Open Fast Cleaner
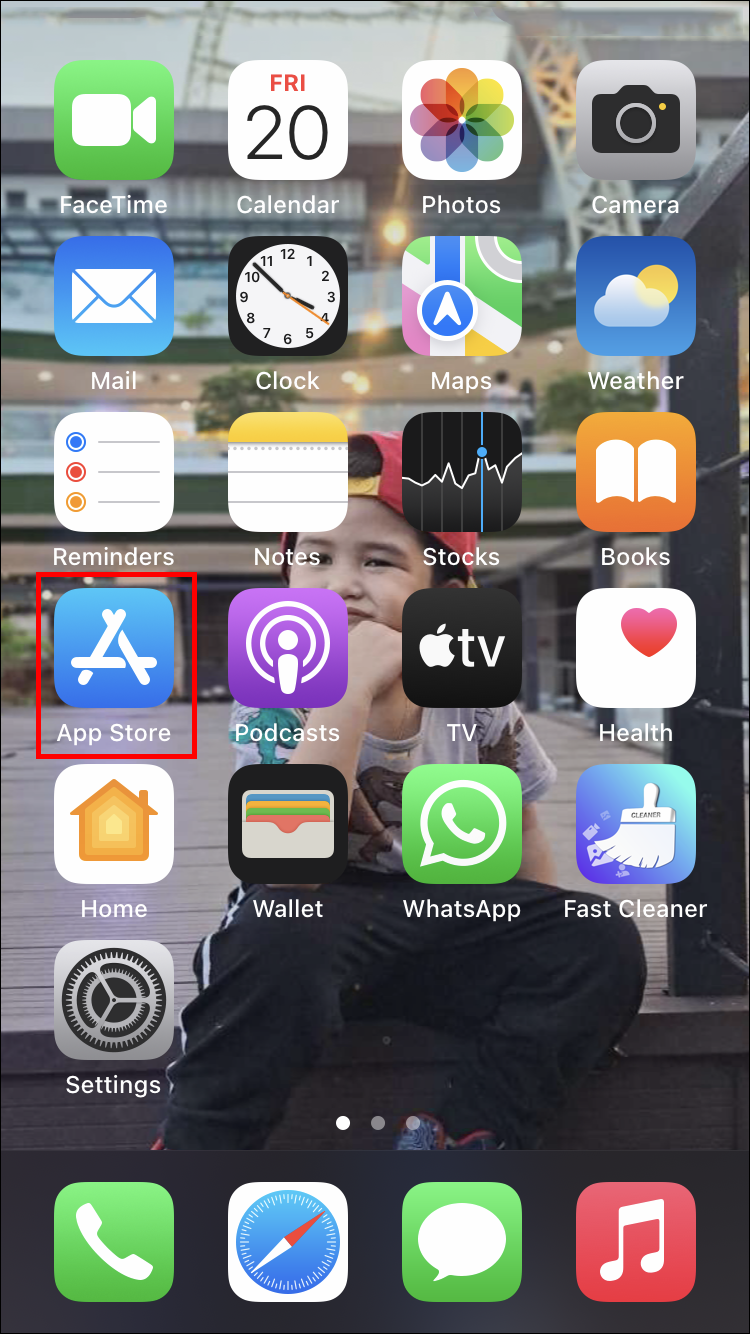This screenshot has height=1334, width=750. tap(636, 824)
